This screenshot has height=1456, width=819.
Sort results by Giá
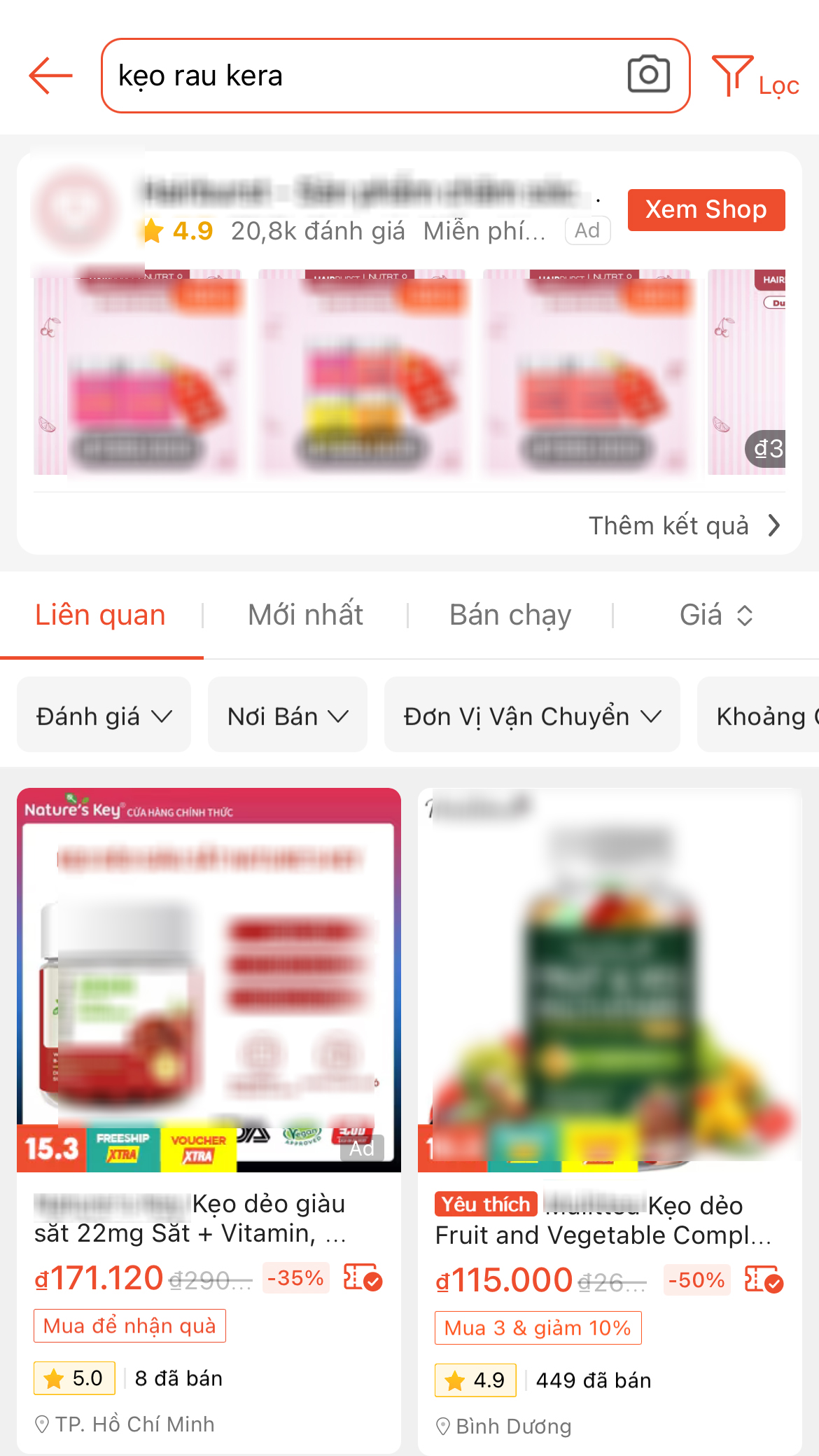(x=715, y=615)
